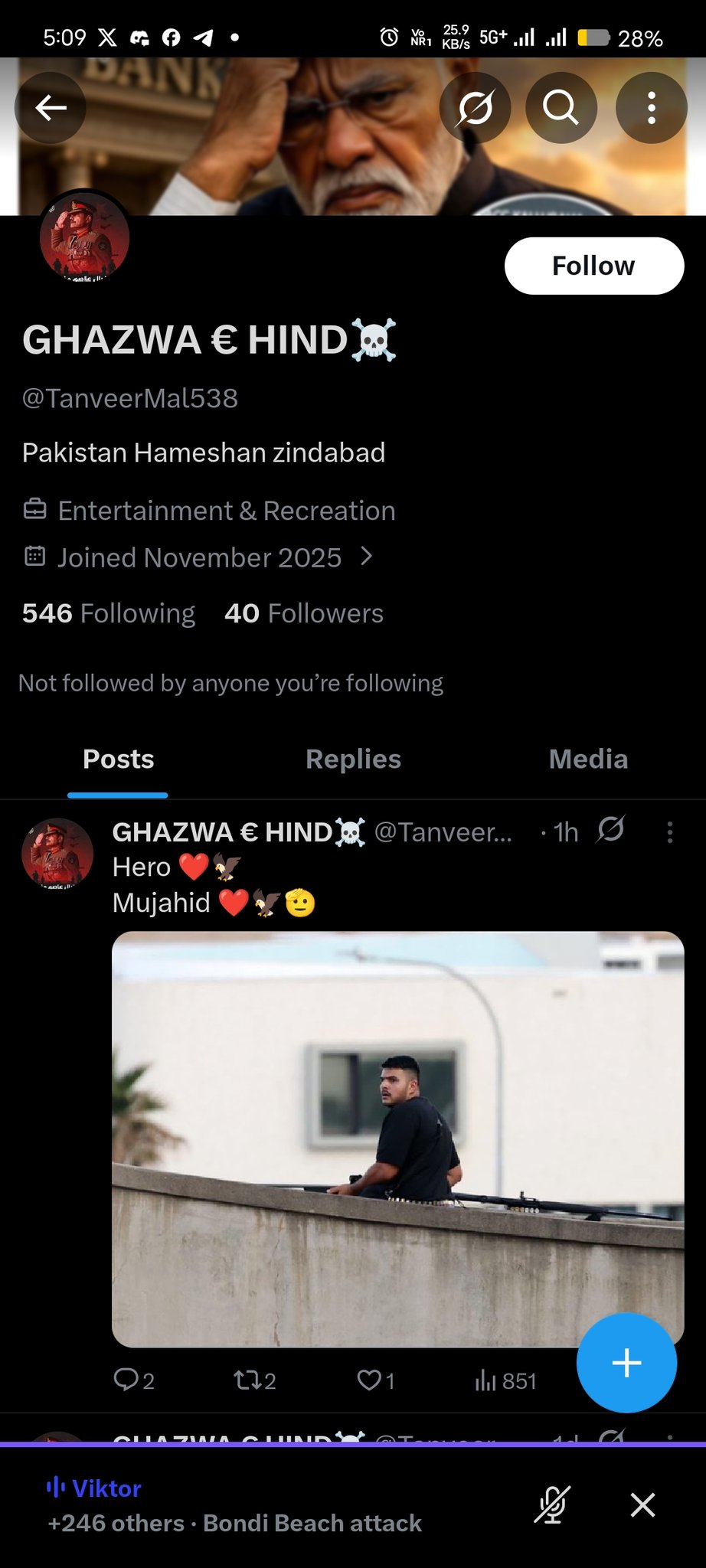The width and height of the screenshot is (706, 1568).
Task: Expand the Joined November 2025 details
Action: click(366, 557)
